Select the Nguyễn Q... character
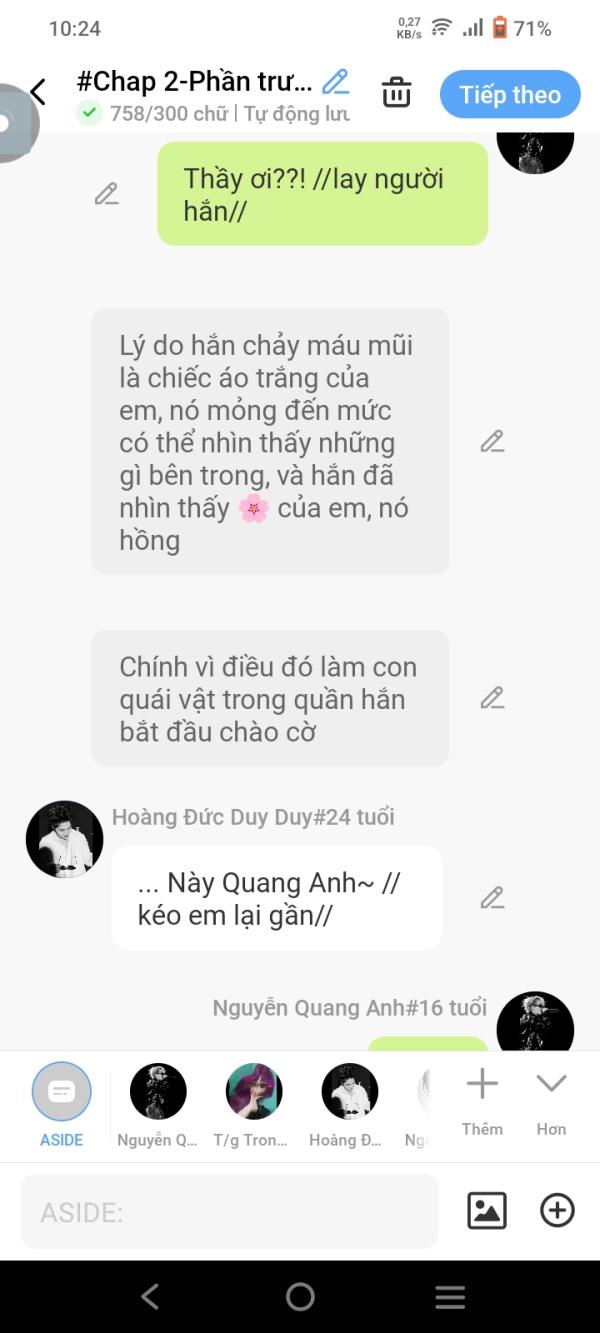 [158, 1104]
